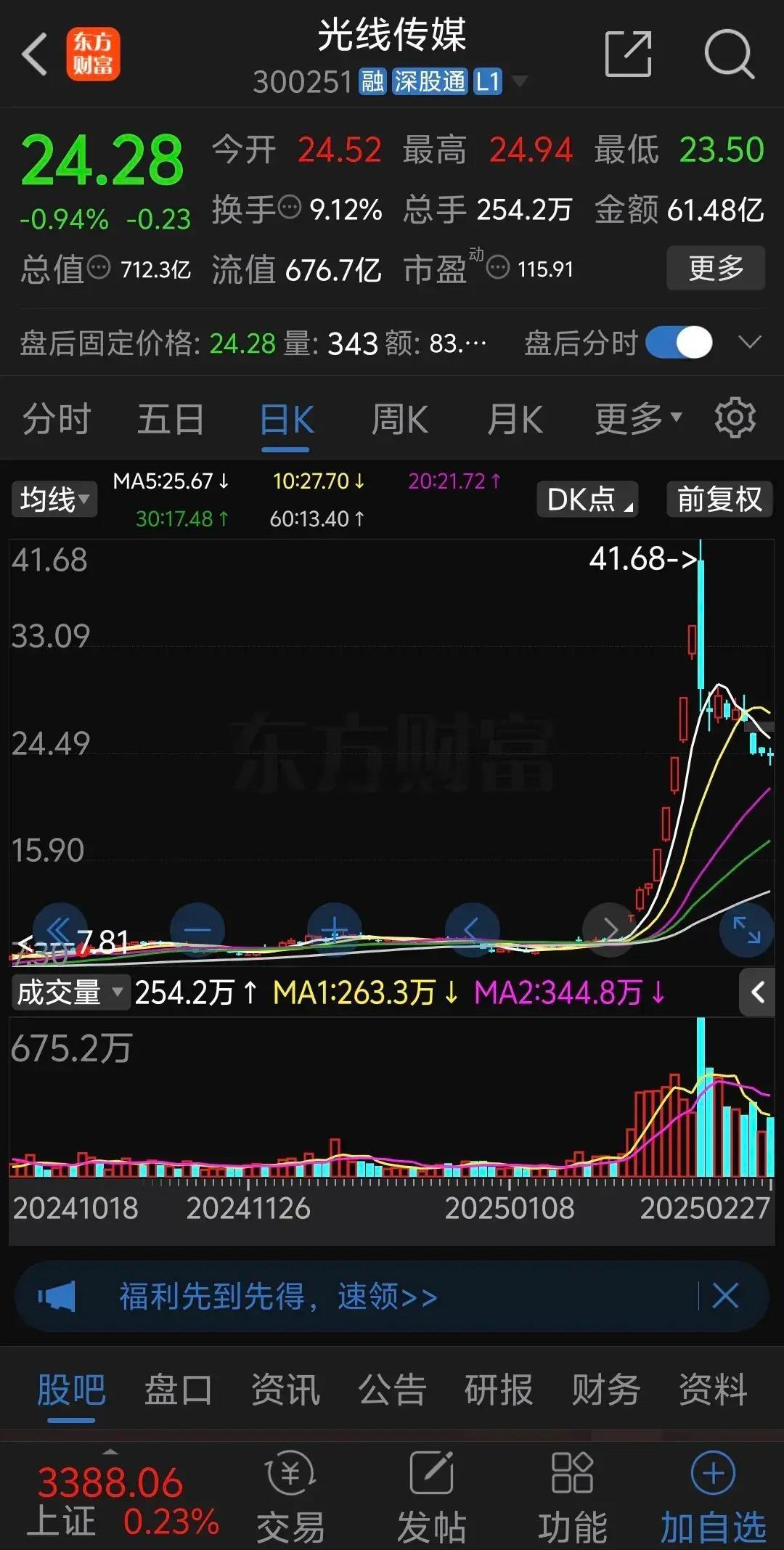The image size is (784, 1550).
Task: Change the 前复权 adjustment setting
Action: click(x=719, y=499)
